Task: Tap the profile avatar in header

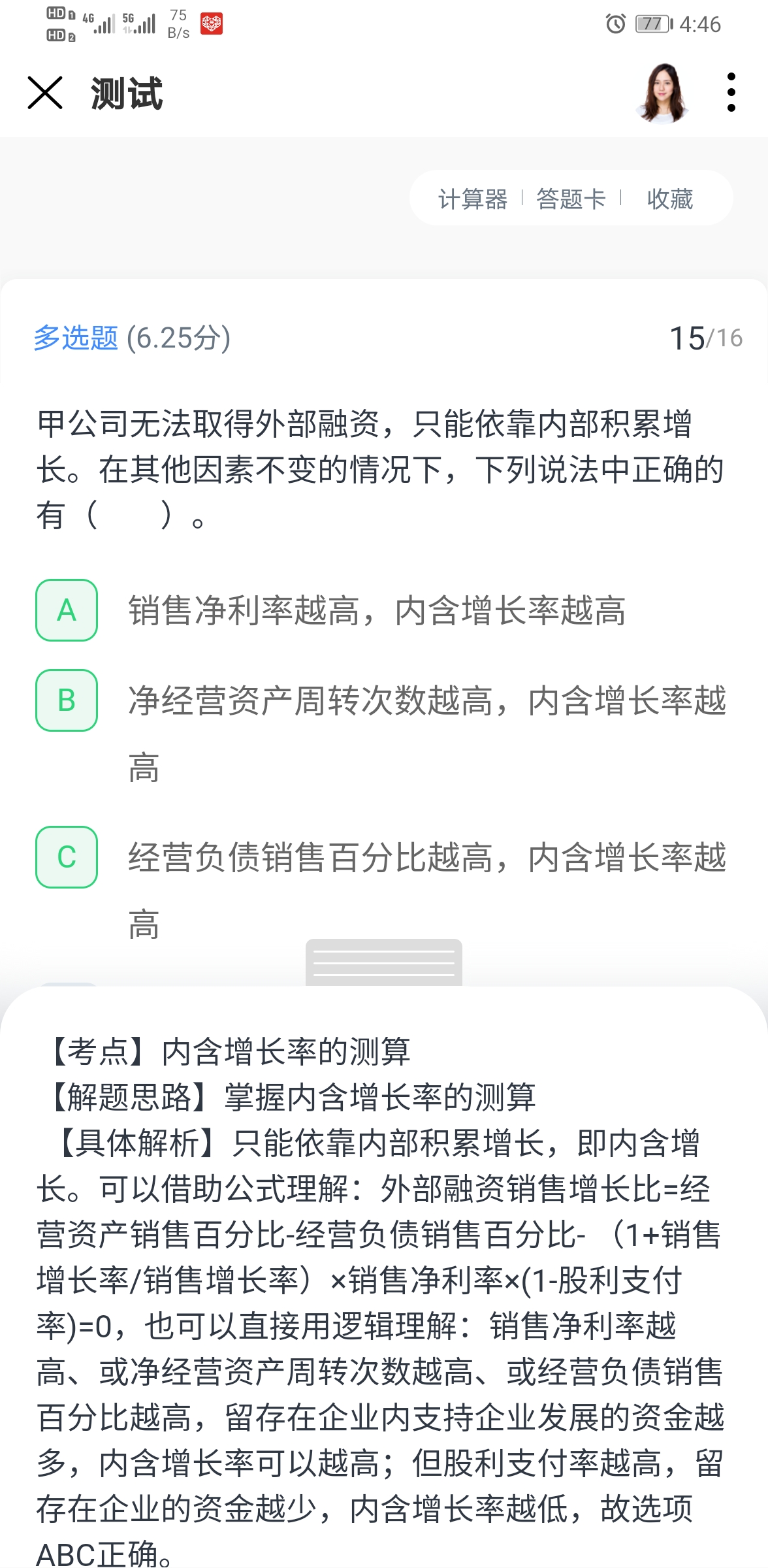Action: [662, 93]
